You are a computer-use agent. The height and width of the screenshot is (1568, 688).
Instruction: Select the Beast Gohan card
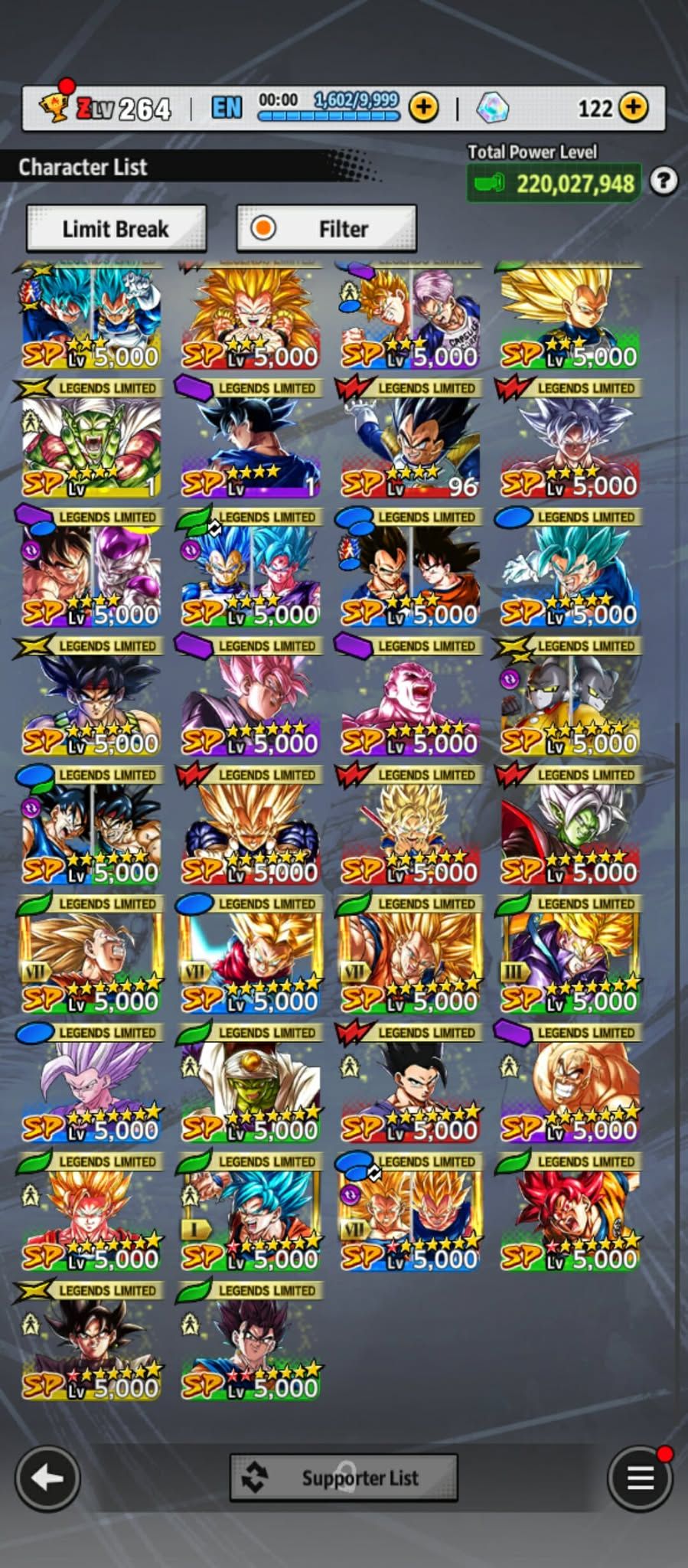pyautogui.click(x=90, y=1089)
